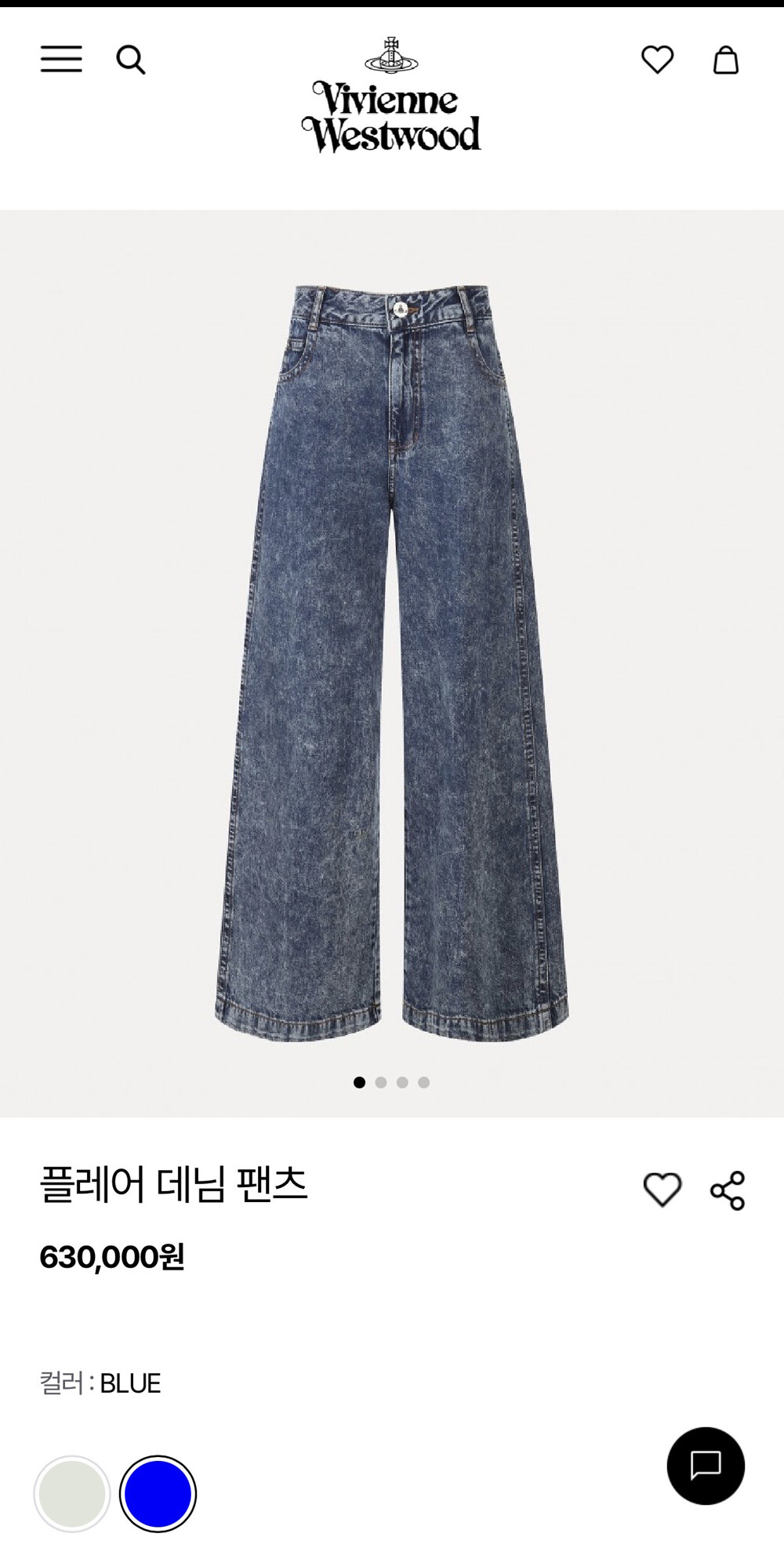Open the chat support button
The image size is (784, 1548).
pyautogui.click(x=705, y=1465)
